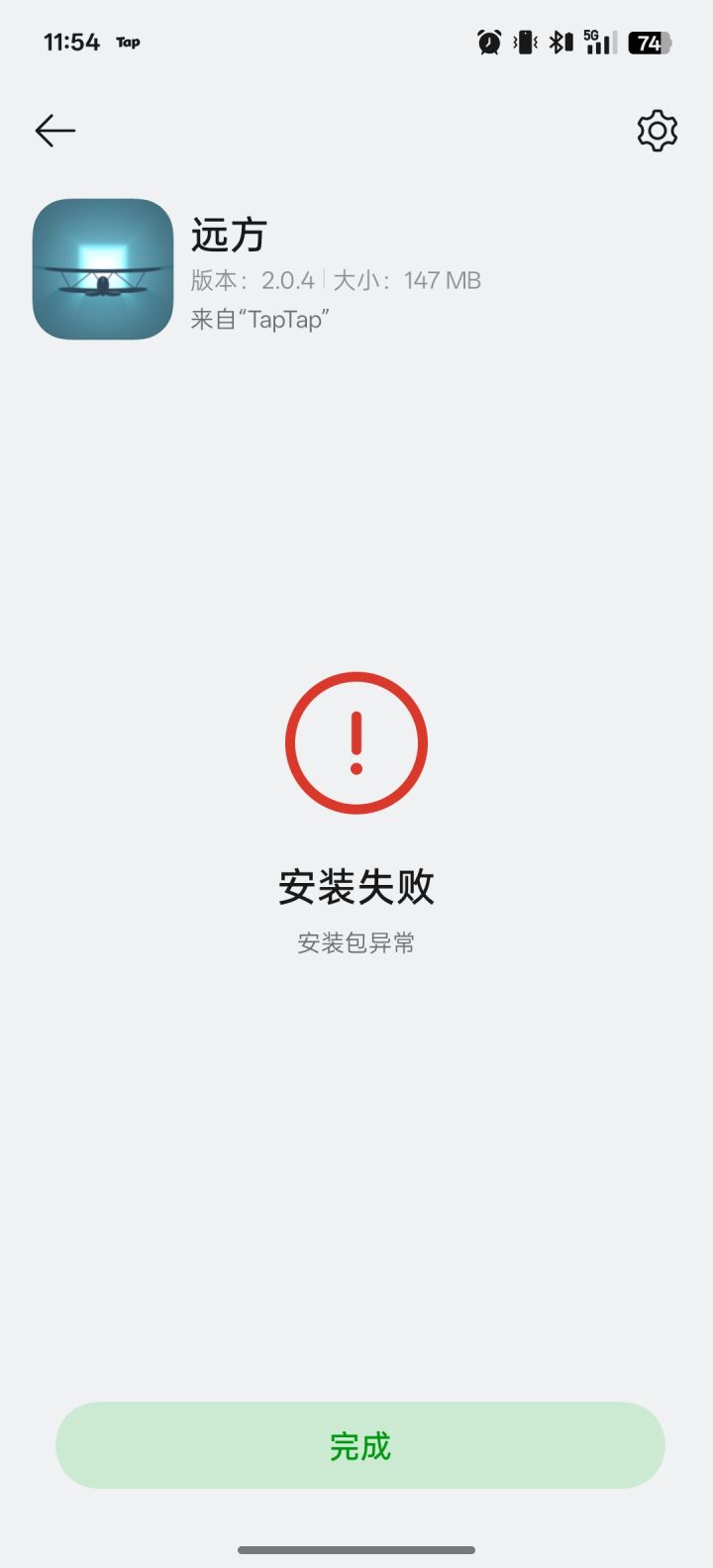Screen dimensions: 713x1568
Task: Tap the 安装包异常 error reason text
Action: 356,942
